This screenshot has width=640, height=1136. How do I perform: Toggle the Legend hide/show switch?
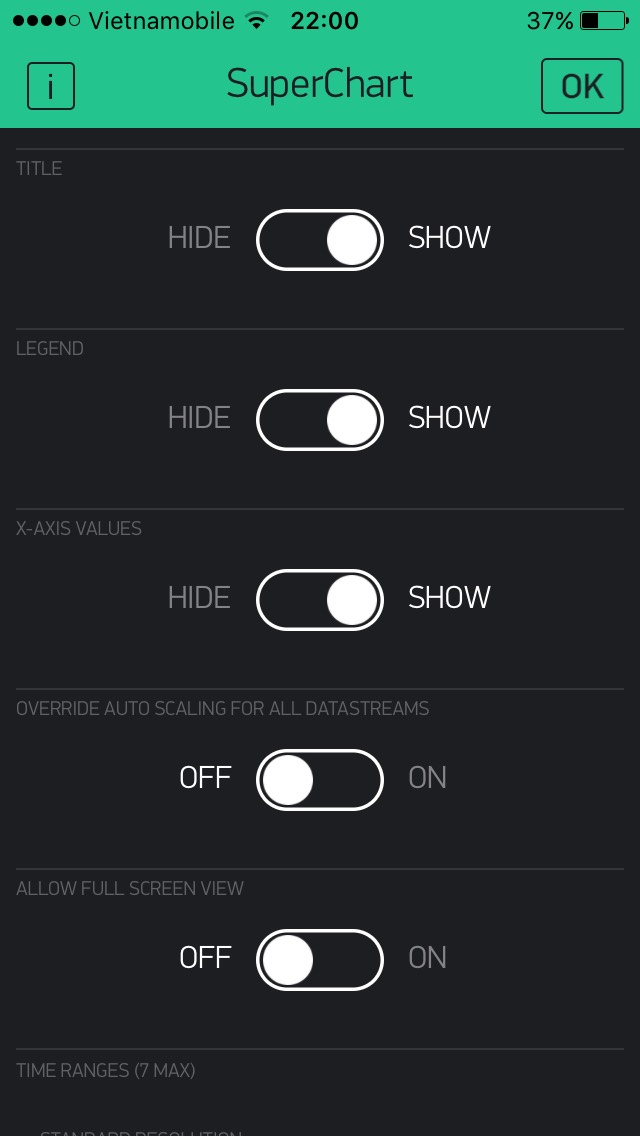(320, 419)
